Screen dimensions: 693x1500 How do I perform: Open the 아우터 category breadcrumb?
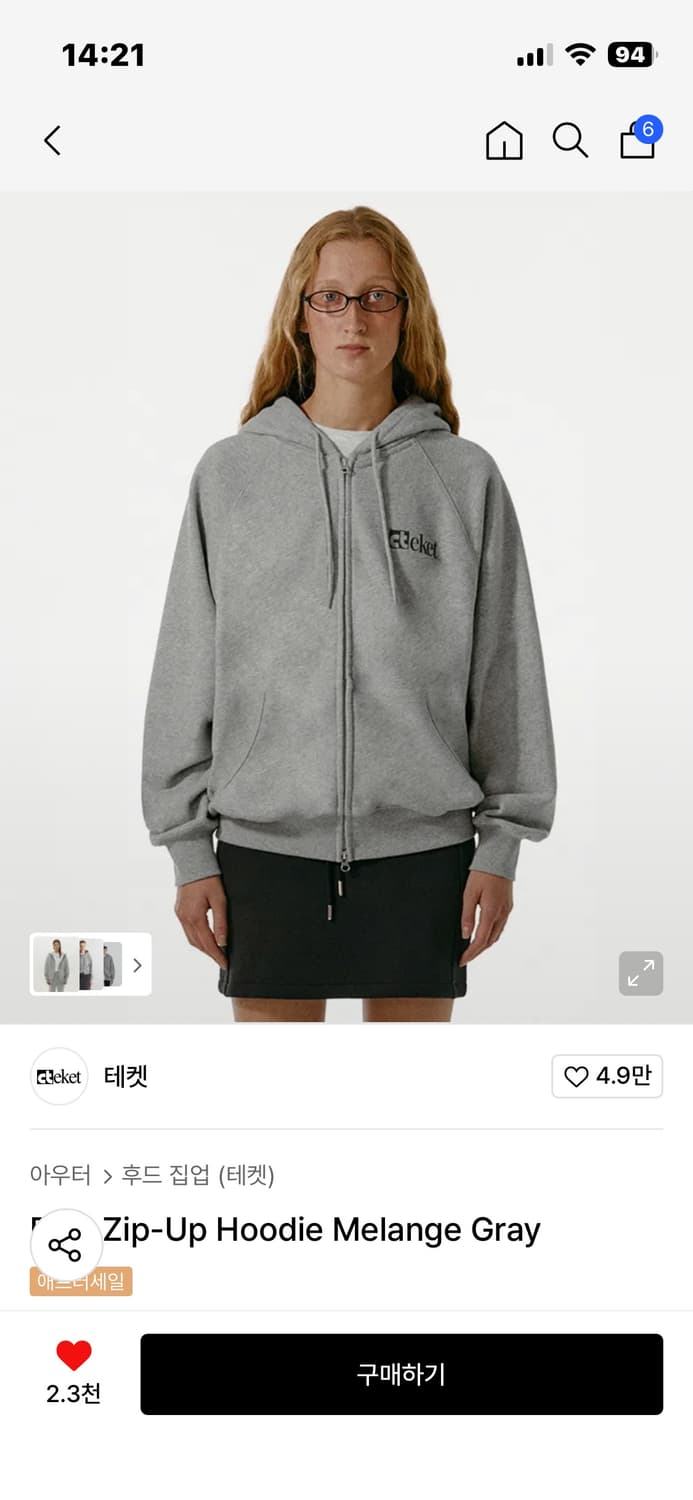click(x=60, y=1175)
